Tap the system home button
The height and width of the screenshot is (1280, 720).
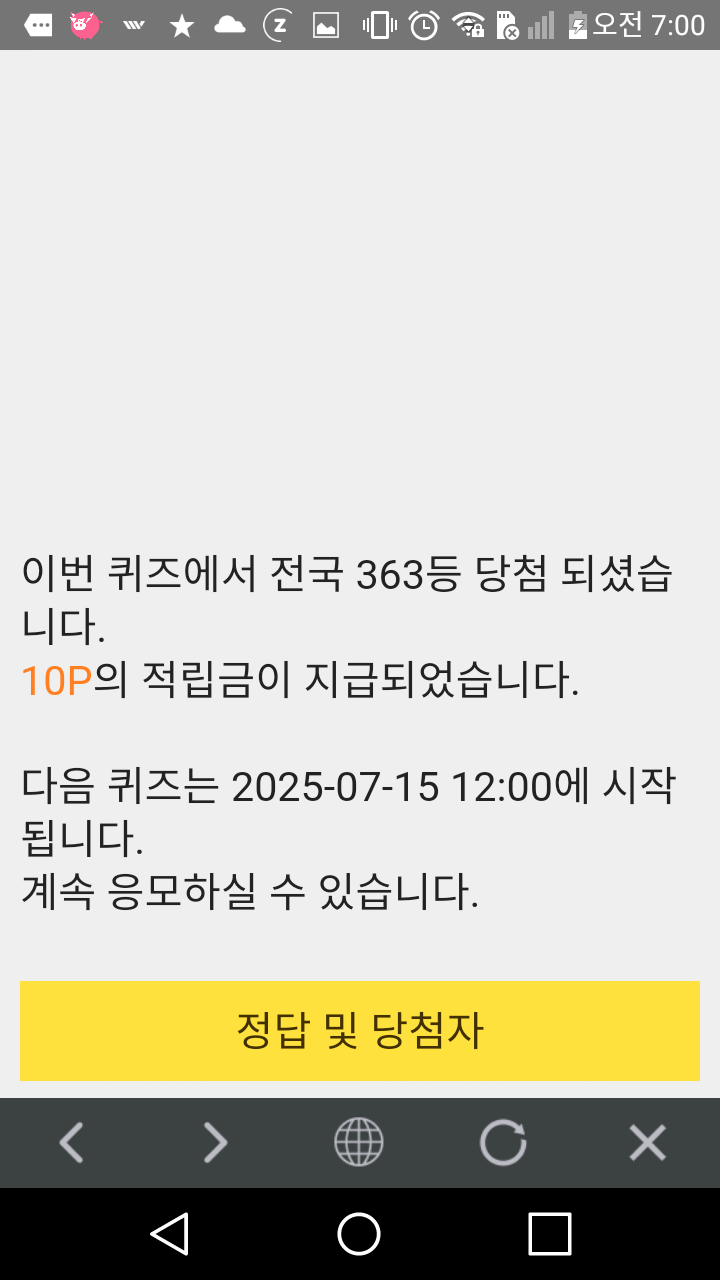[359, 1233]
